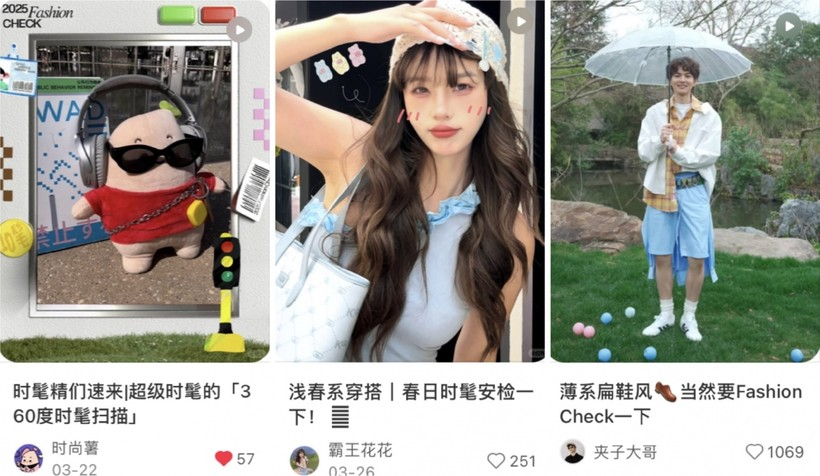Unlike the post by 时尚薯
The height and width of the screenshot is (476, 820).
tap(223, 458)
